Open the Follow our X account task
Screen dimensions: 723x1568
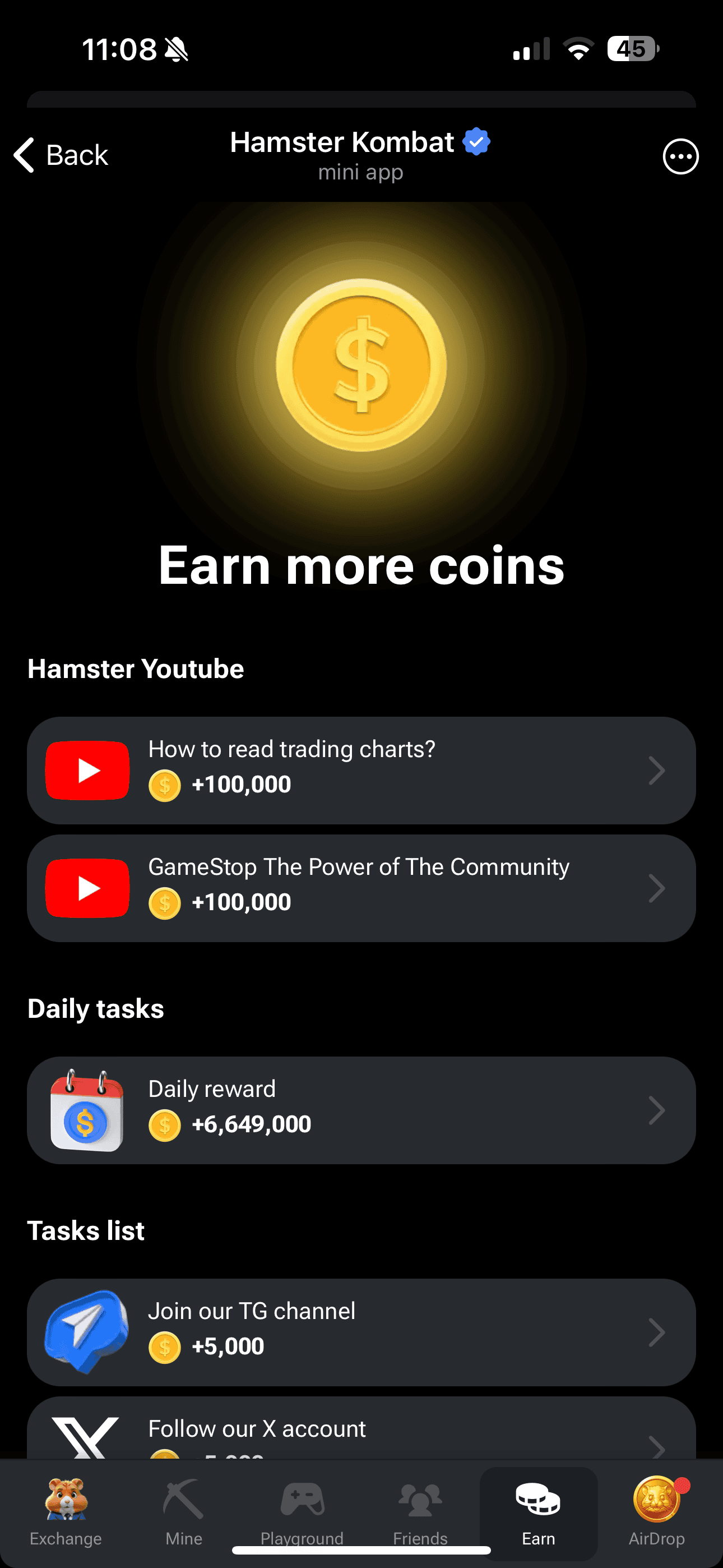point(361,1432)
